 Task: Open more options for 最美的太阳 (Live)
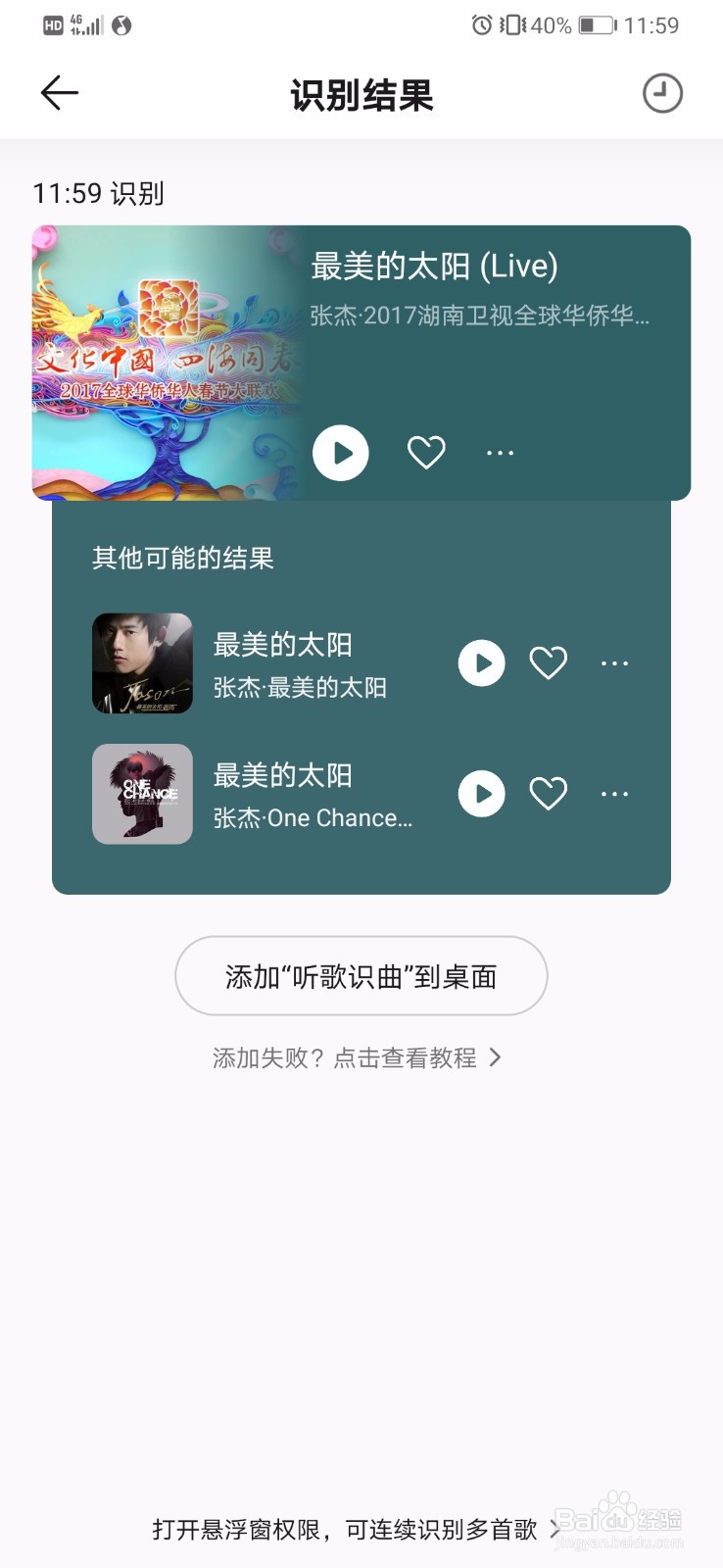(500, 452)
